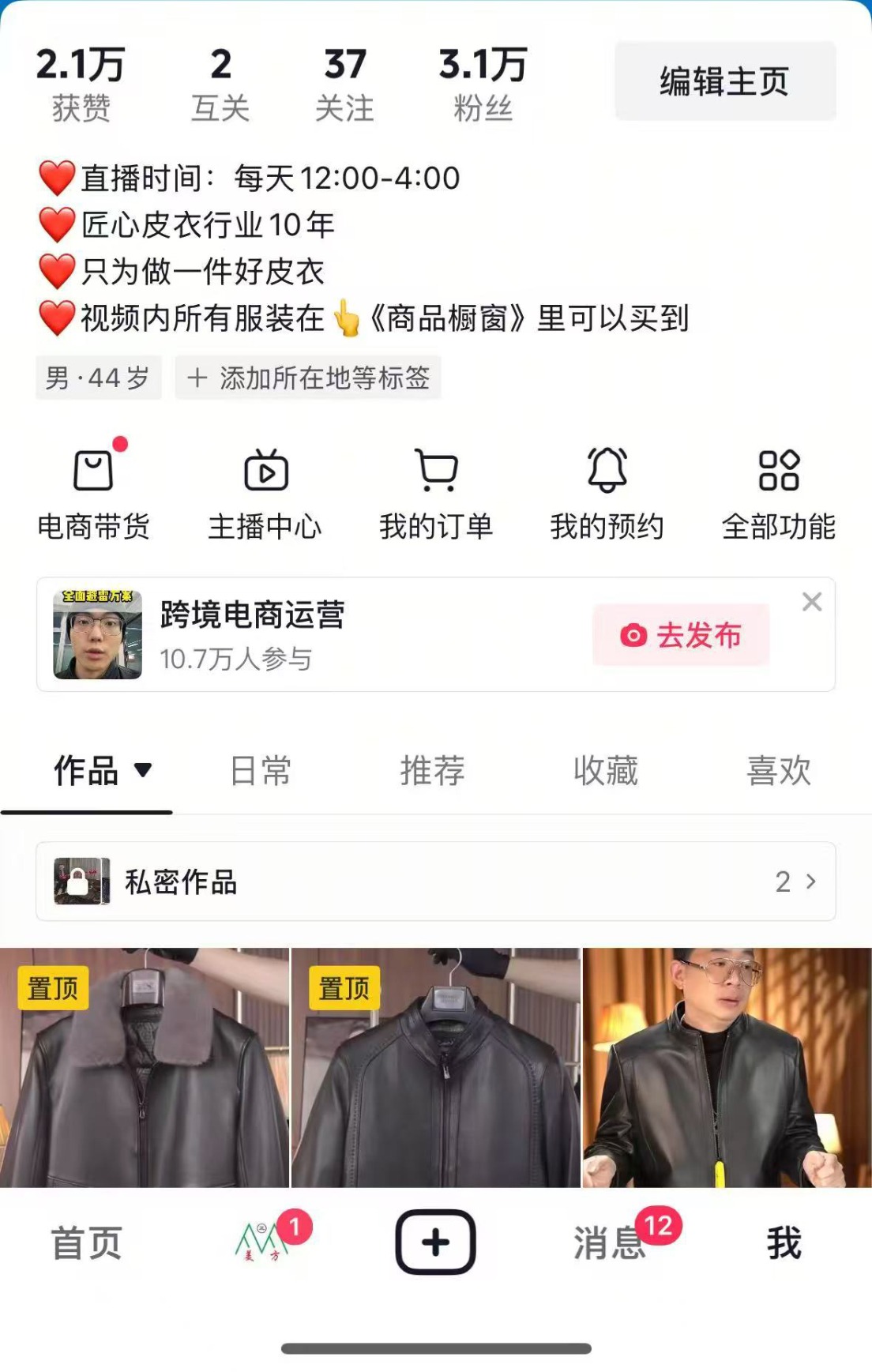
Task: Switch to the 推荐 tab
Action: [x=433, y=771]
